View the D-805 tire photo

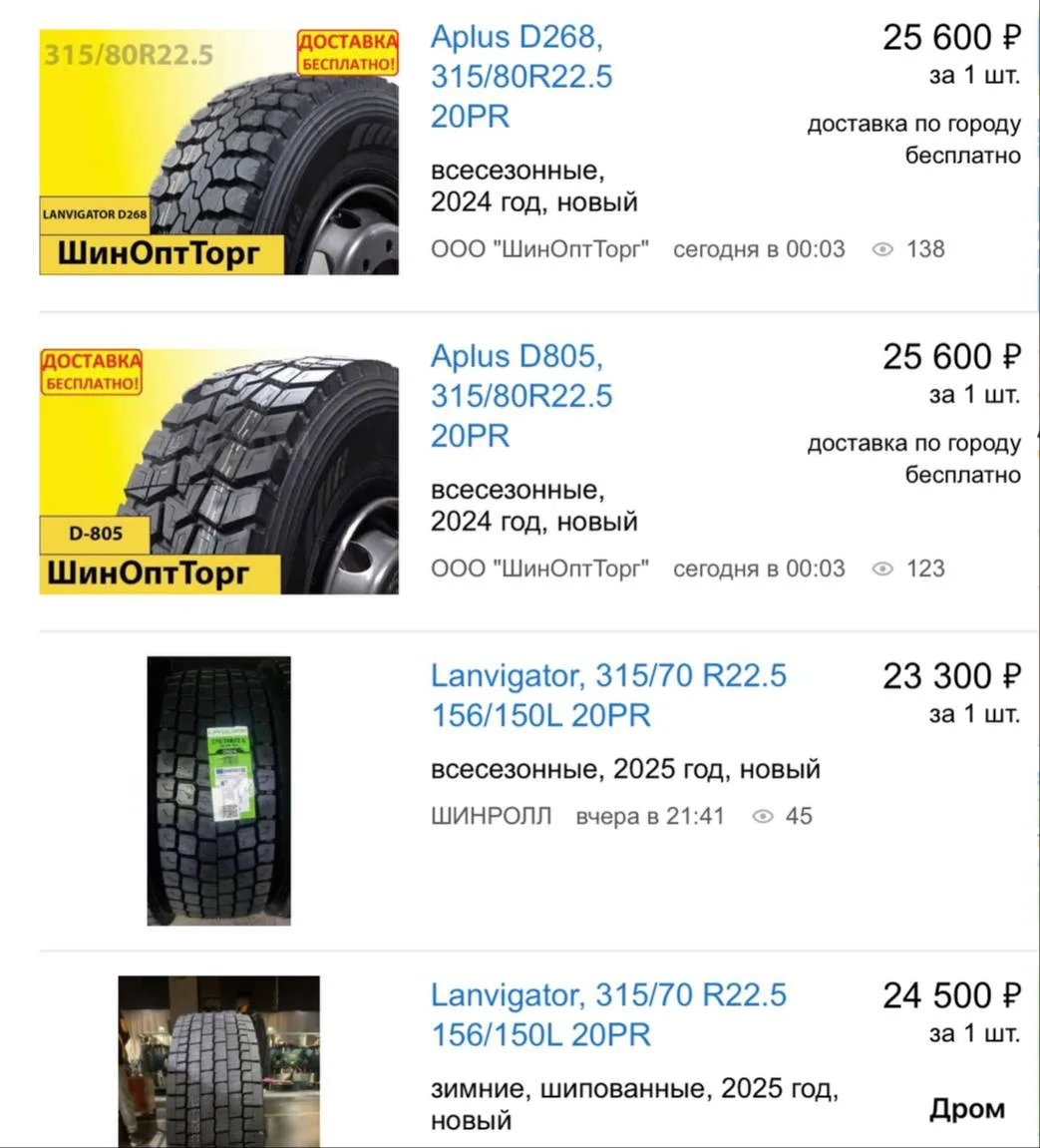(x=218, y=471)
